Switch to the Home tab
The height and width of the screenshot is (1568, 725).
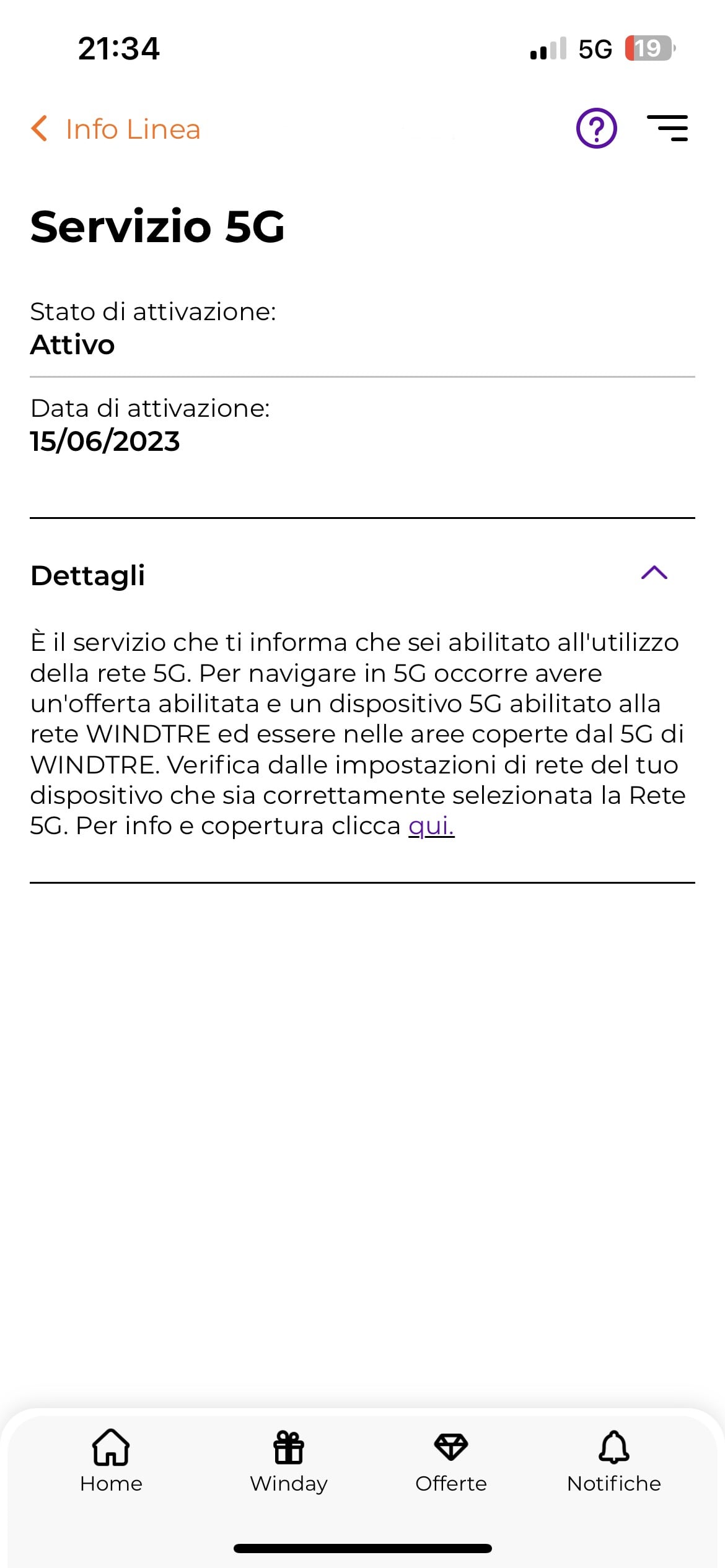tap(111, 1461)
